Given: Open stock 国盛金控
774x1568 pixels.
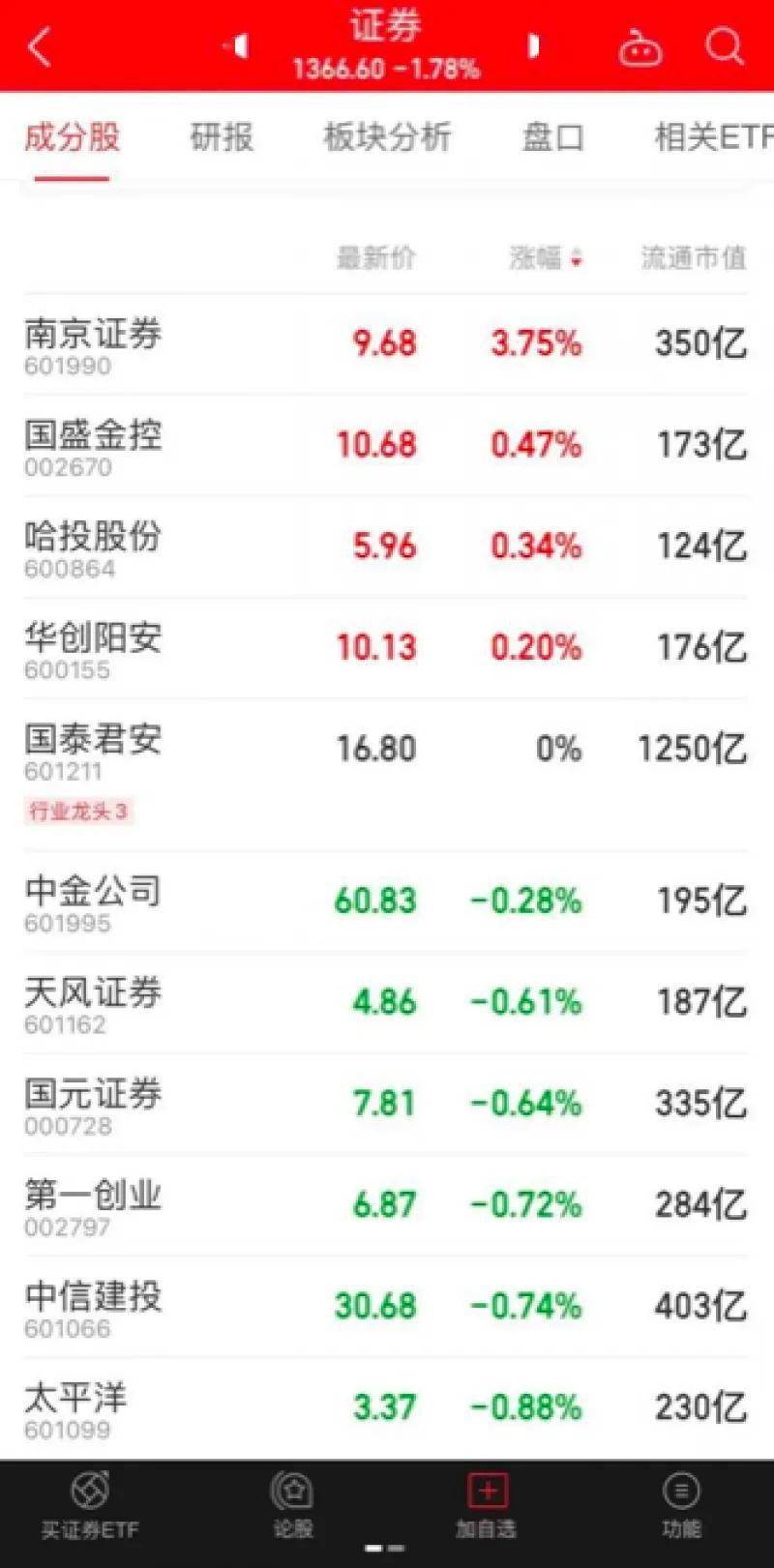Looking at the screenshot, I should point(93,445).
